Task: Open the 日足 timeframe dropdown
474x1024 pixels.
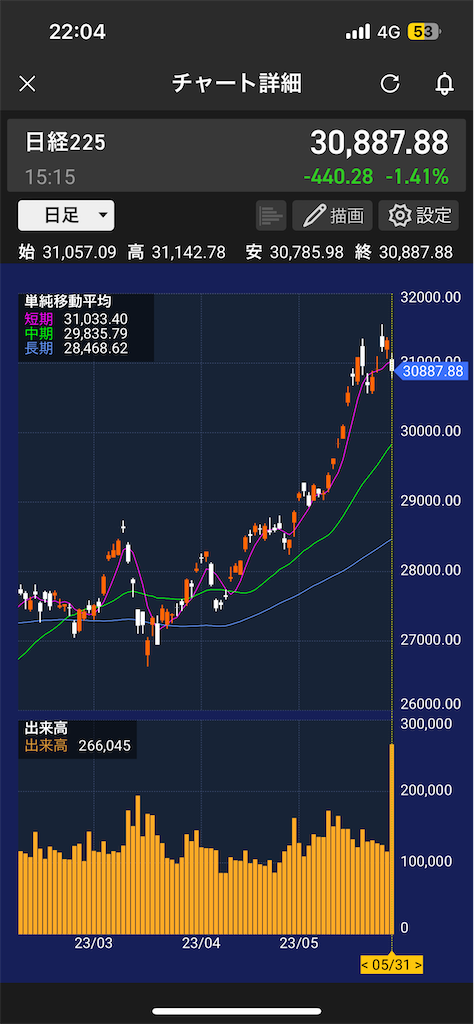Action: click(66, 216)
